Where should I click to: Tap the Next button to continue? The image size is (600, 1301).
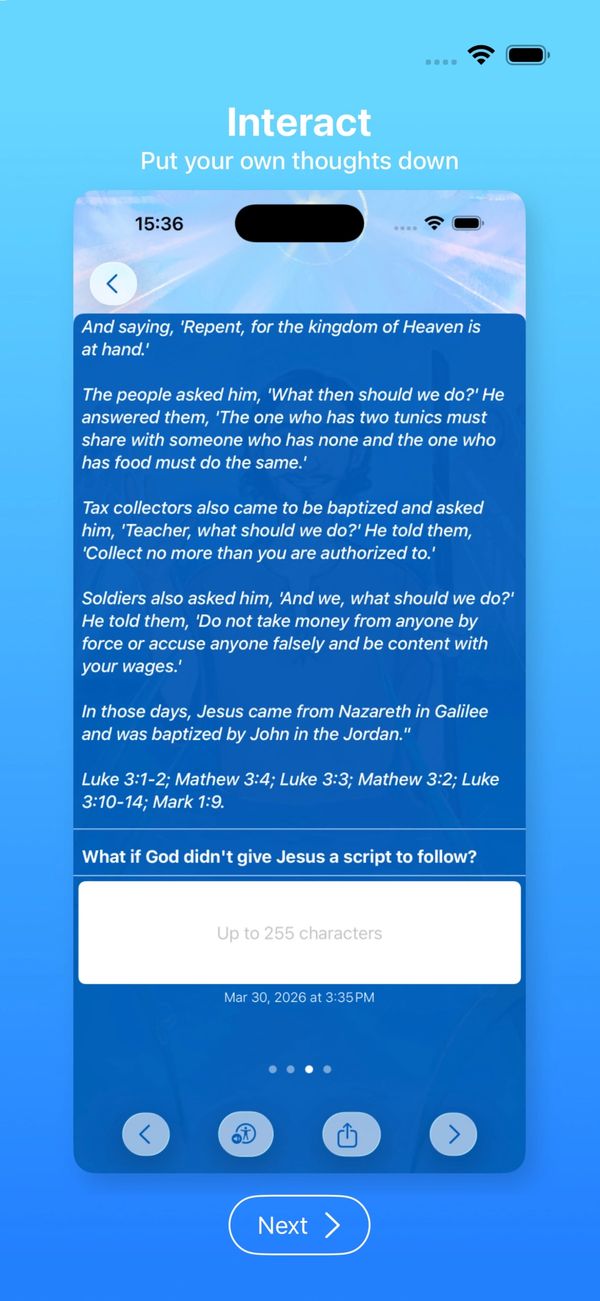tap(299, 1225)
